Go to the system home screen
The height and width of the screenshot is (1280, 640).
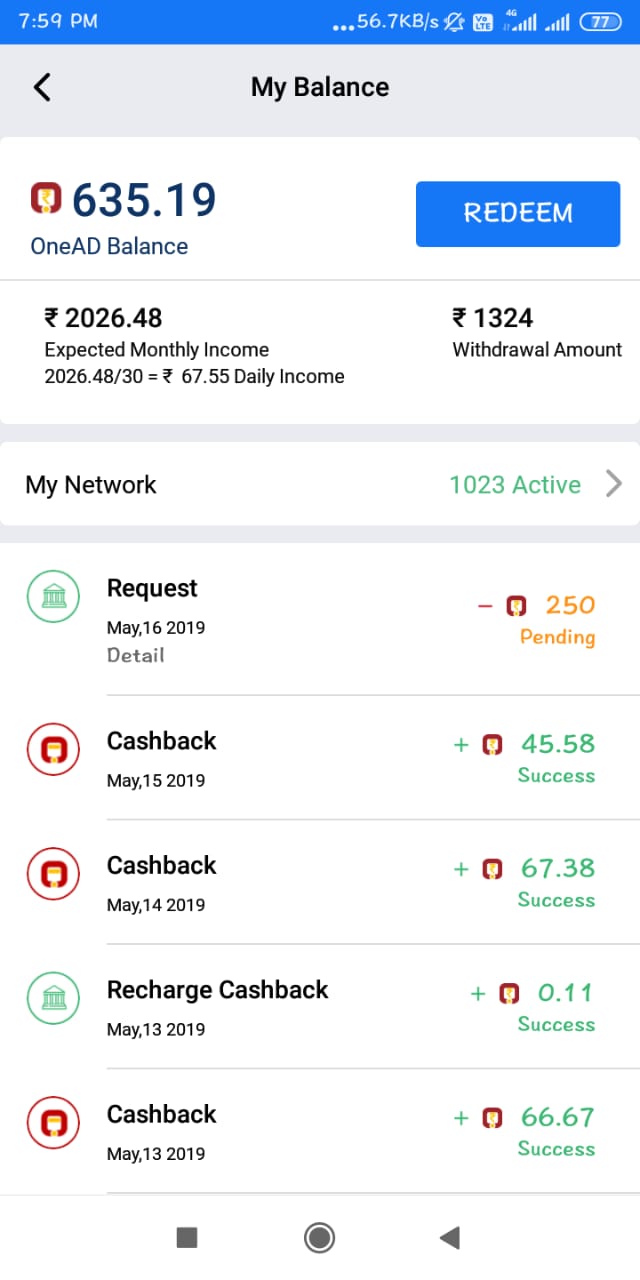[319, 1238]
